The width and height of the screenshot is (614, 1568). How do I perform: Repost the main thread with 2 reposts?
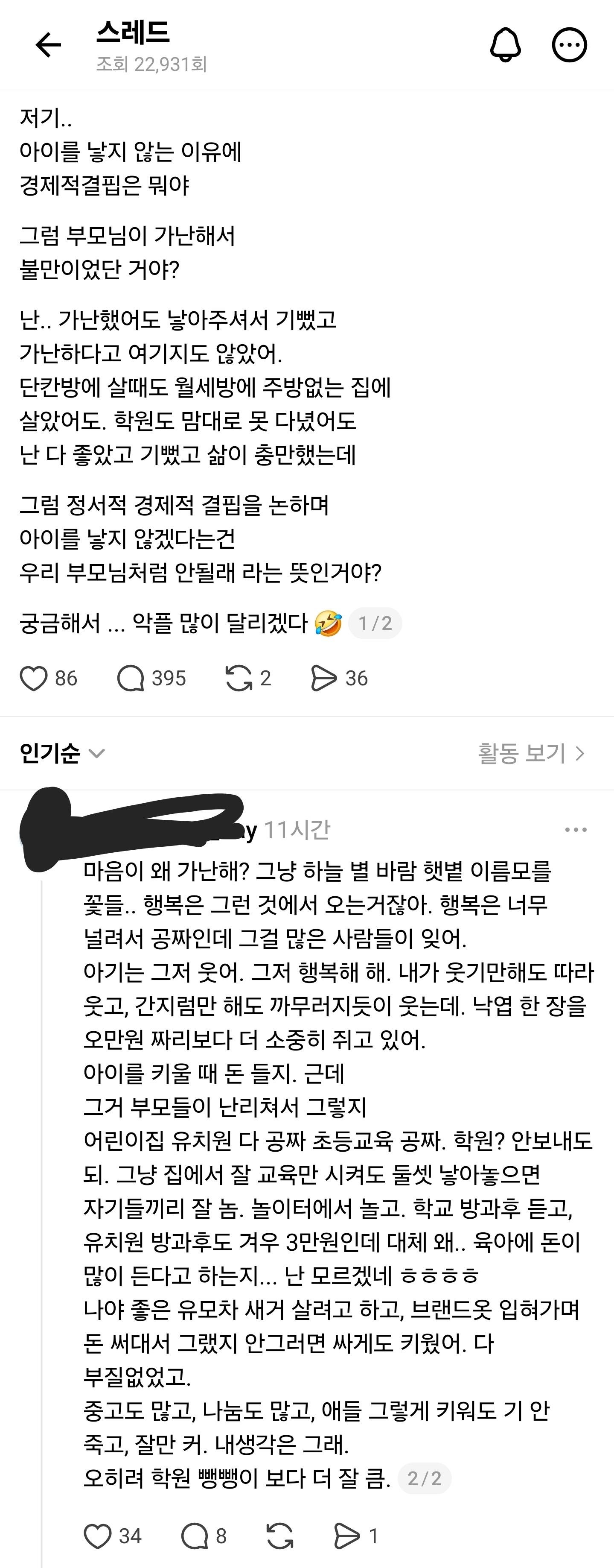pos(239,678)
